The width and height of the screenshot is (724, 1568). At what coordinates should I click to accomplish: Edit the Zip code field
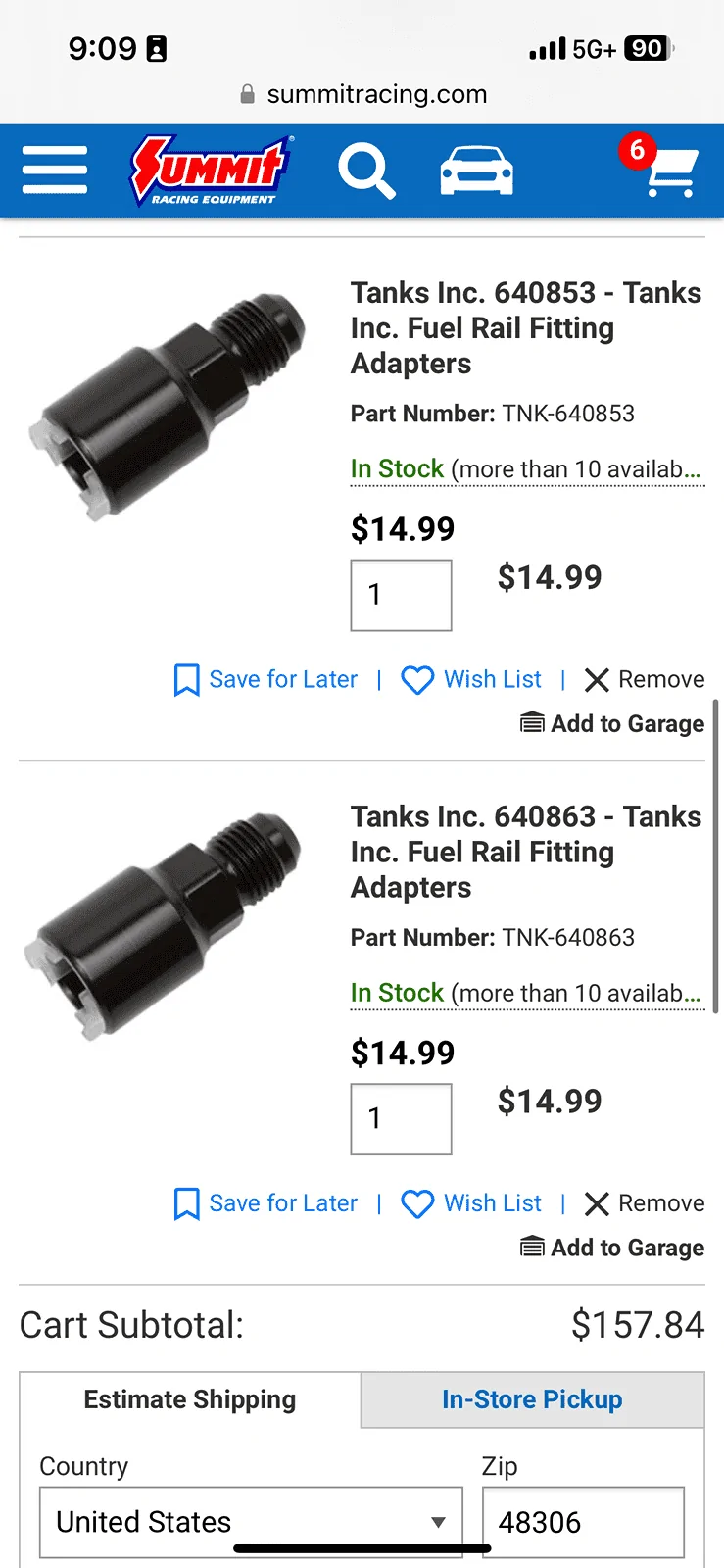tap(583, 1522)
